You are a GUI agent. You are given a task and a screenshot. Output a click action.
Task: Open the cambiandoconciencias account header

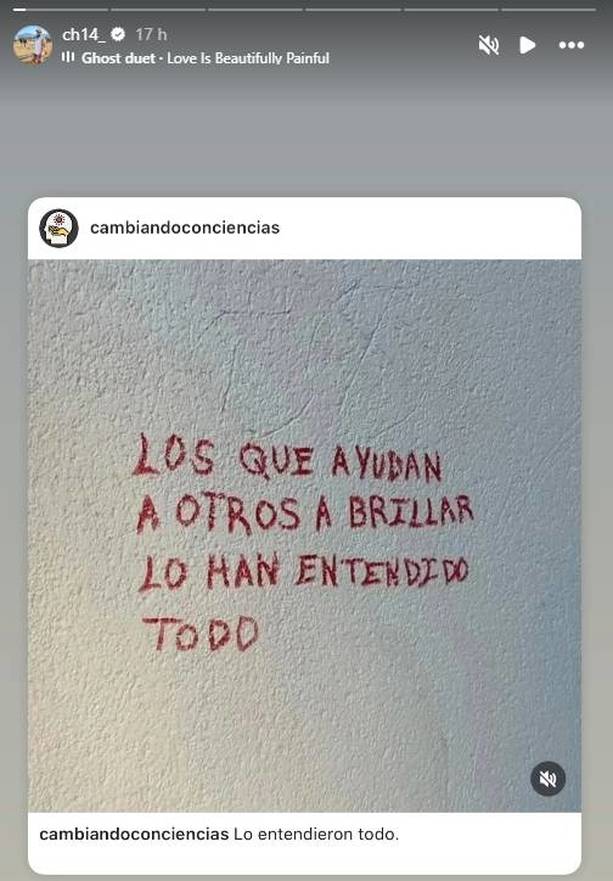(184, 228)
